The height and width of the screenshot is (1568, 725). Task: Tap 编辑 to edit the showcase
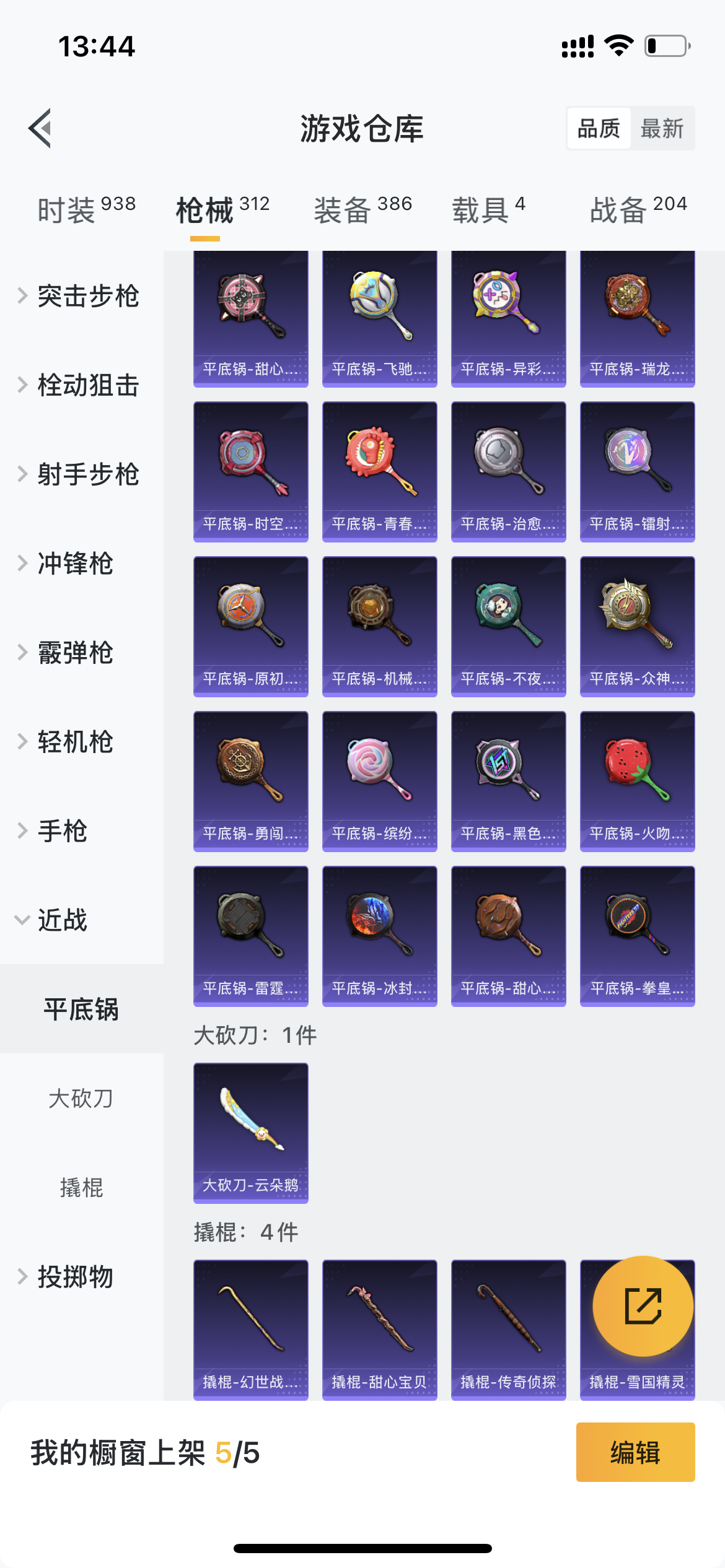pos(635,1452)
